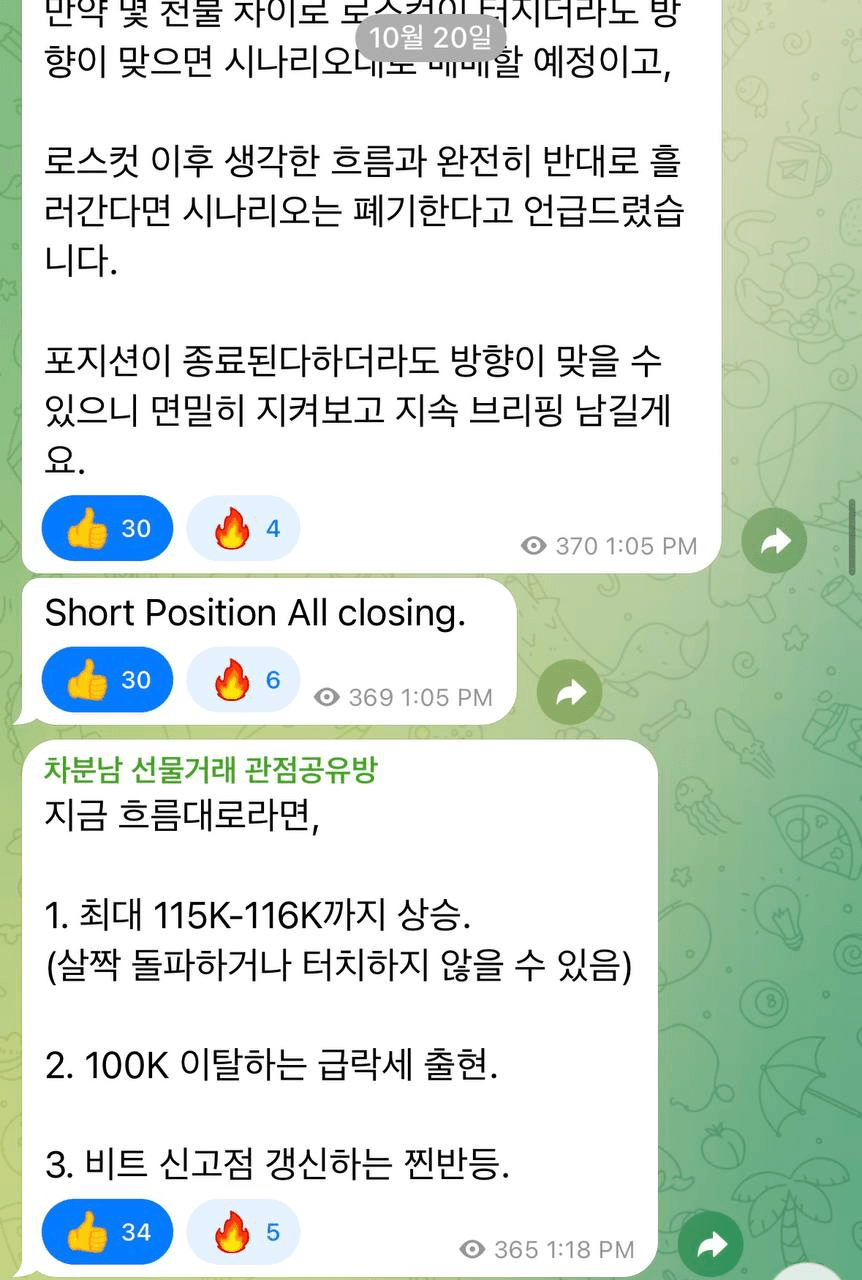Tap thumbs-up reaction showing 34
This screenshot has width=862, height=1280.
tap(107, 1232)
